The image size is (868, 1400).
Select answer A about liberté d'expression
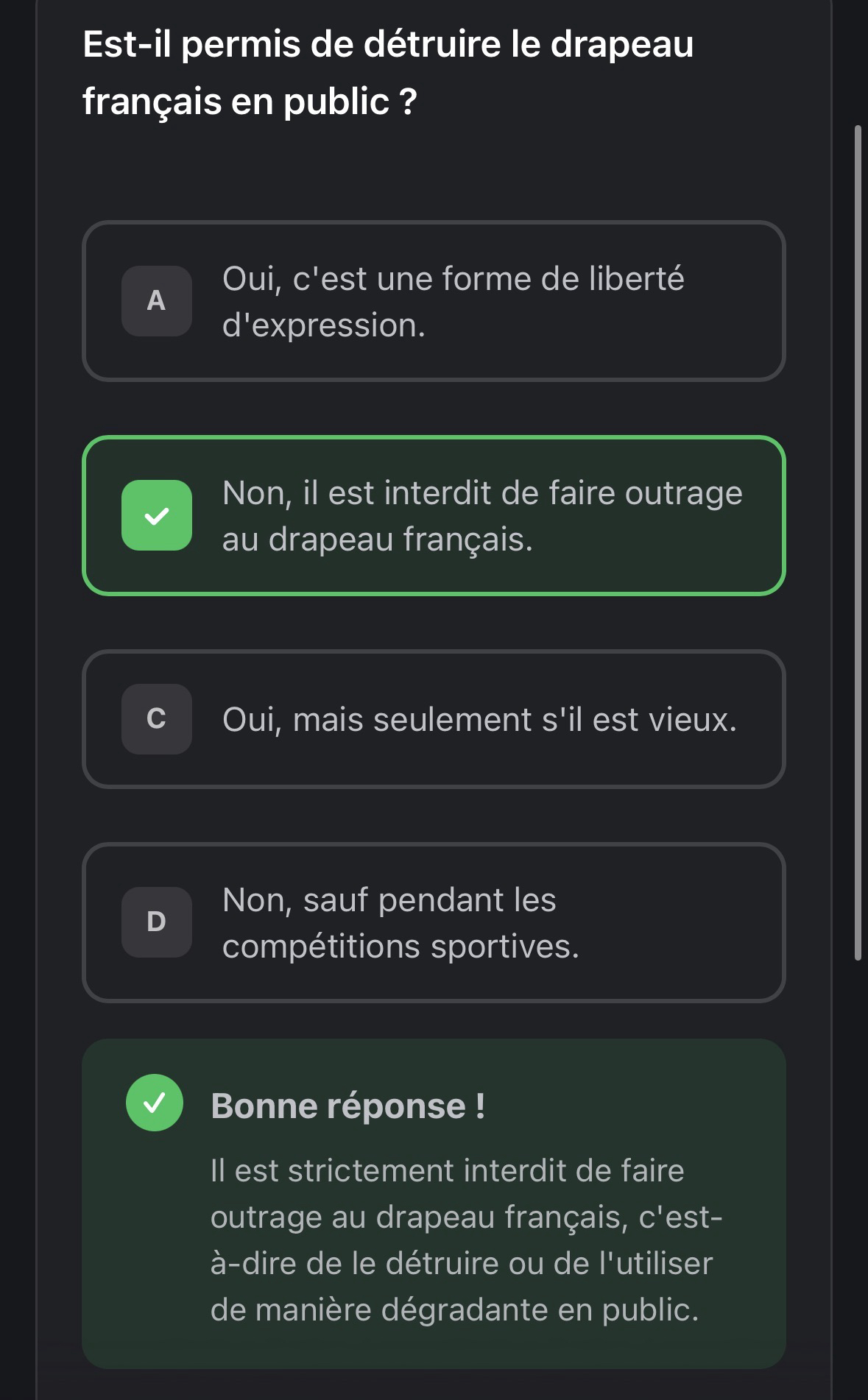tap(433, 301)
